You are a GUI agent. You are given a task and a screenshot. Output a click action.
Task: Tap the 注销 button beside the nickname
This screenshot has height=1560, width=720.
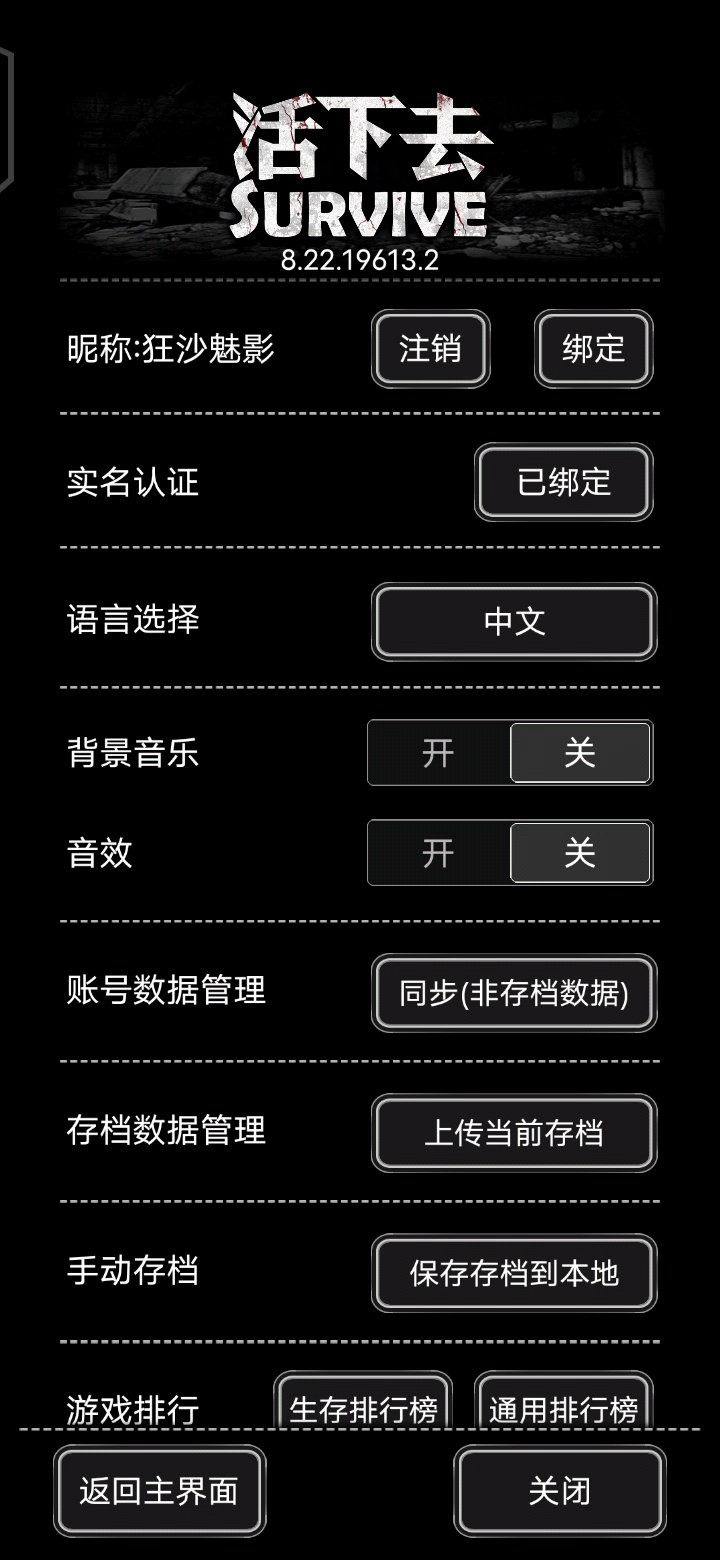pyautogui.click(x=431, y=349)
